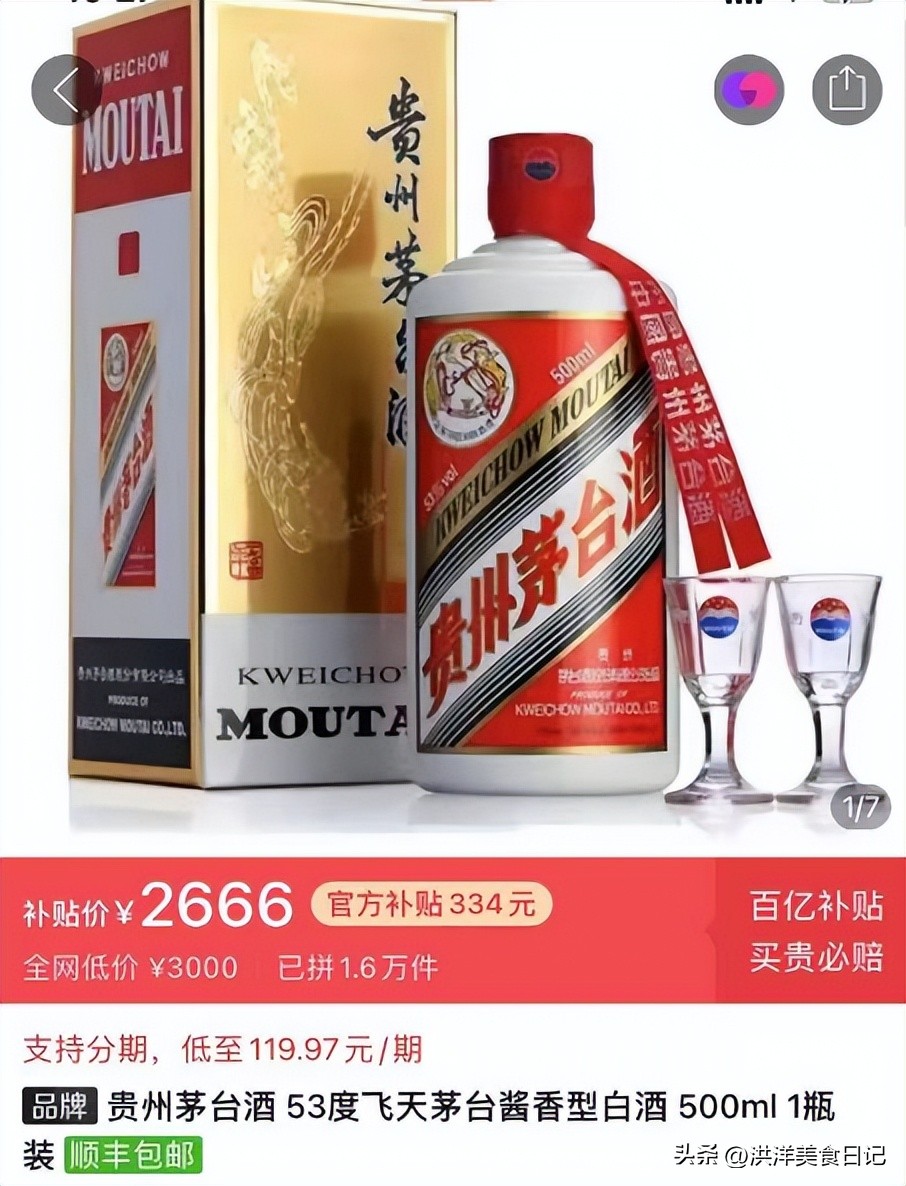This screenshot has width=906, height=1186.
Task: Open the share icon at top right
Action: tap(849, 89)
